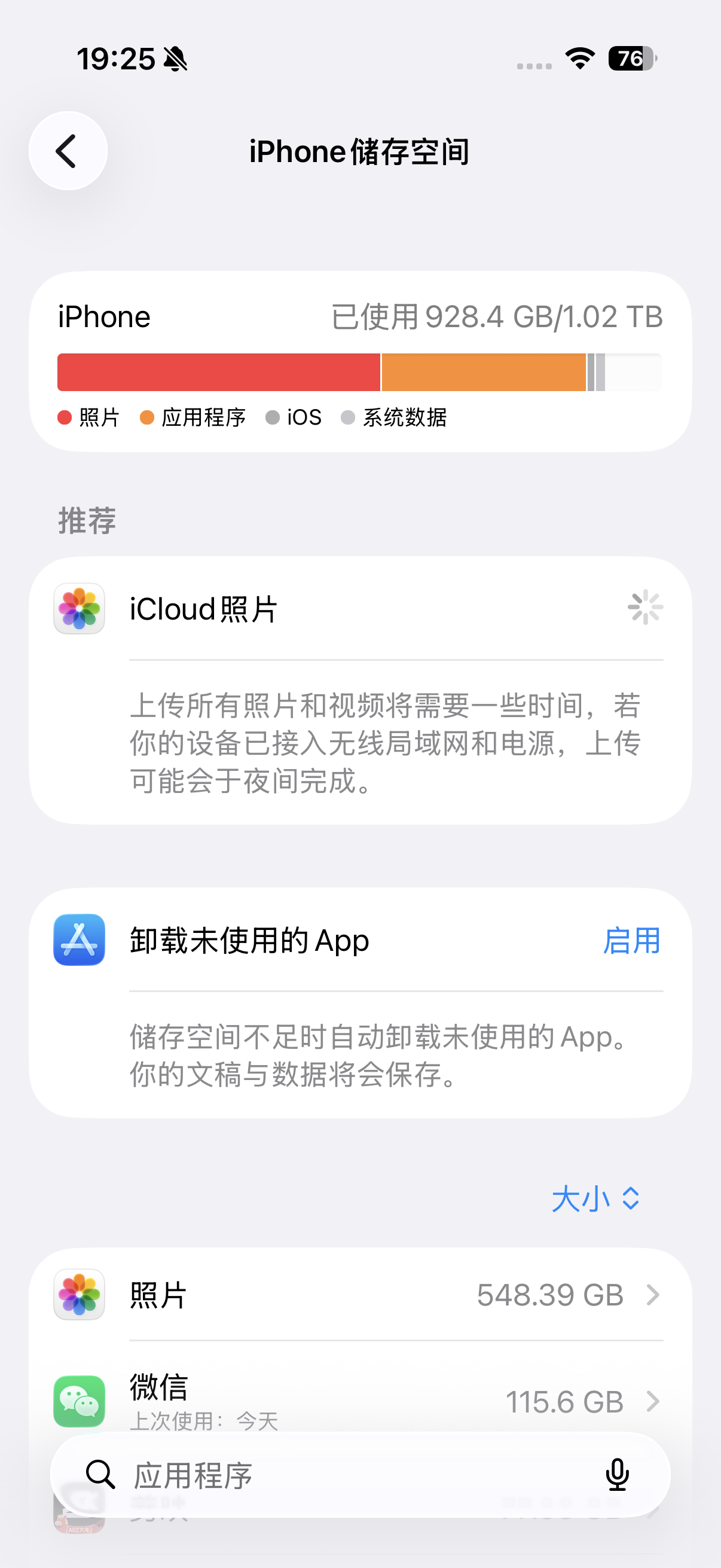Start voice search with the microphone
Screen dimensions: 721x1568
[x=617, y=1475]
